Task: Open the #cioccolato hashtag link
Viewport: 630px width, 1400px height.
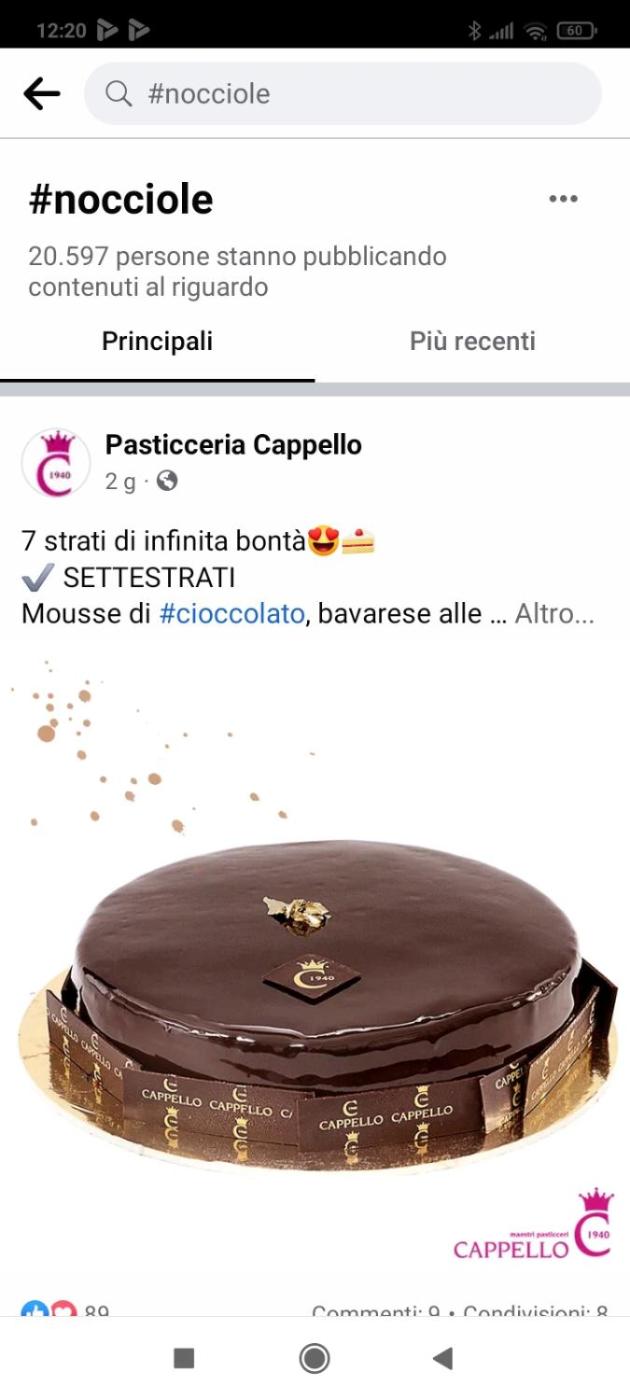Action: pyautogui.click(x=231, y=614)
